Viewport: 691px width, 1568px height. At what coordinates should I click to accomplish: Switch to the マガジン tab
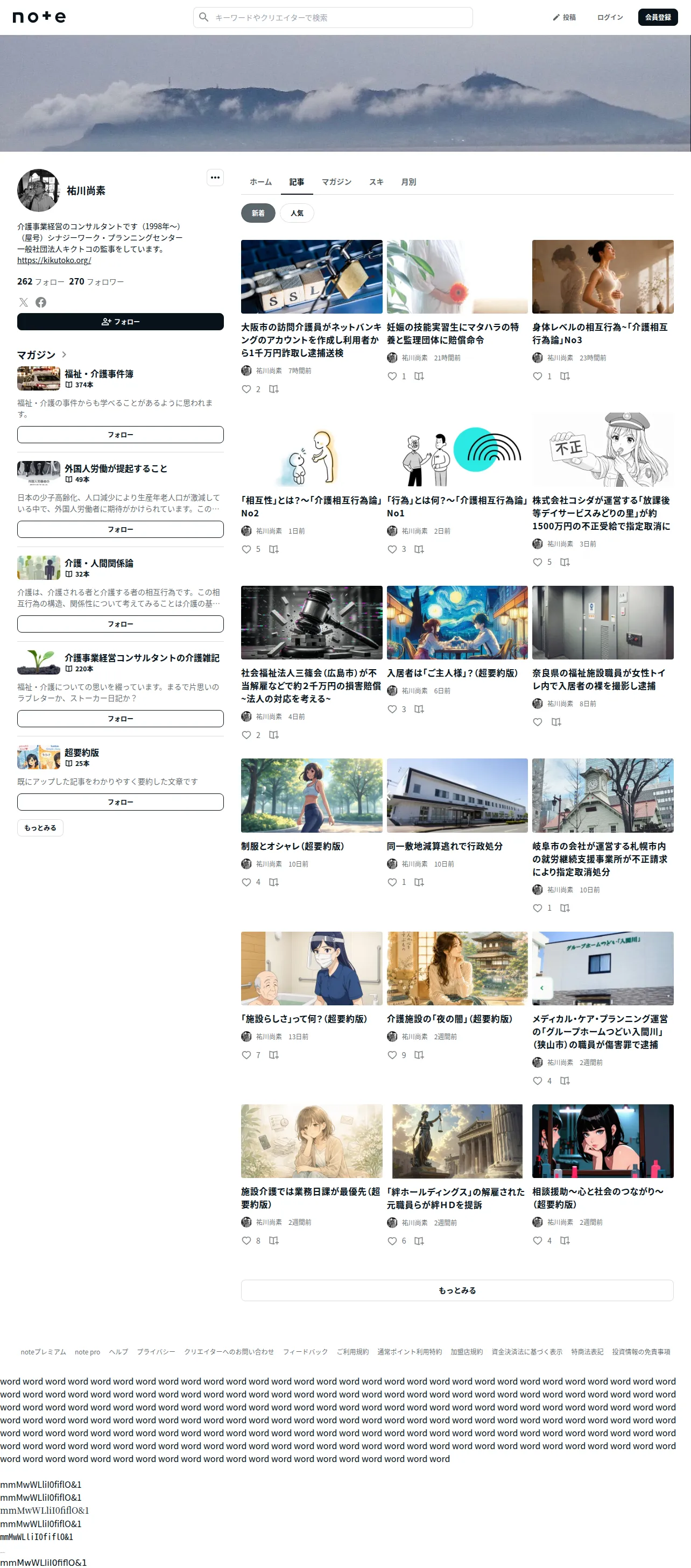pyautogui.click(x=336, y=181)
